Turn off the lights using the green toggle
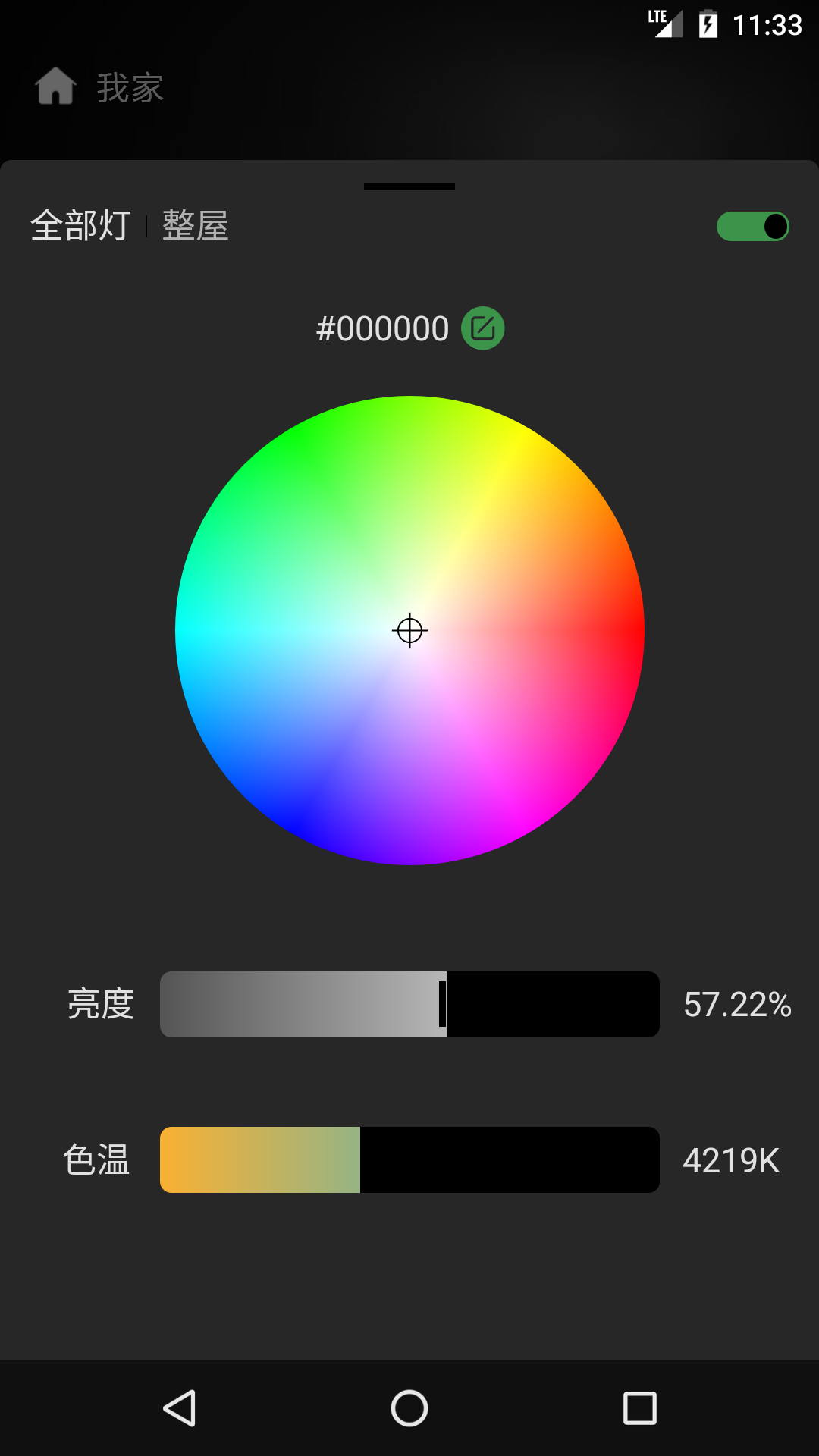The image size is (819, 1456). click(x=752, y=225)
